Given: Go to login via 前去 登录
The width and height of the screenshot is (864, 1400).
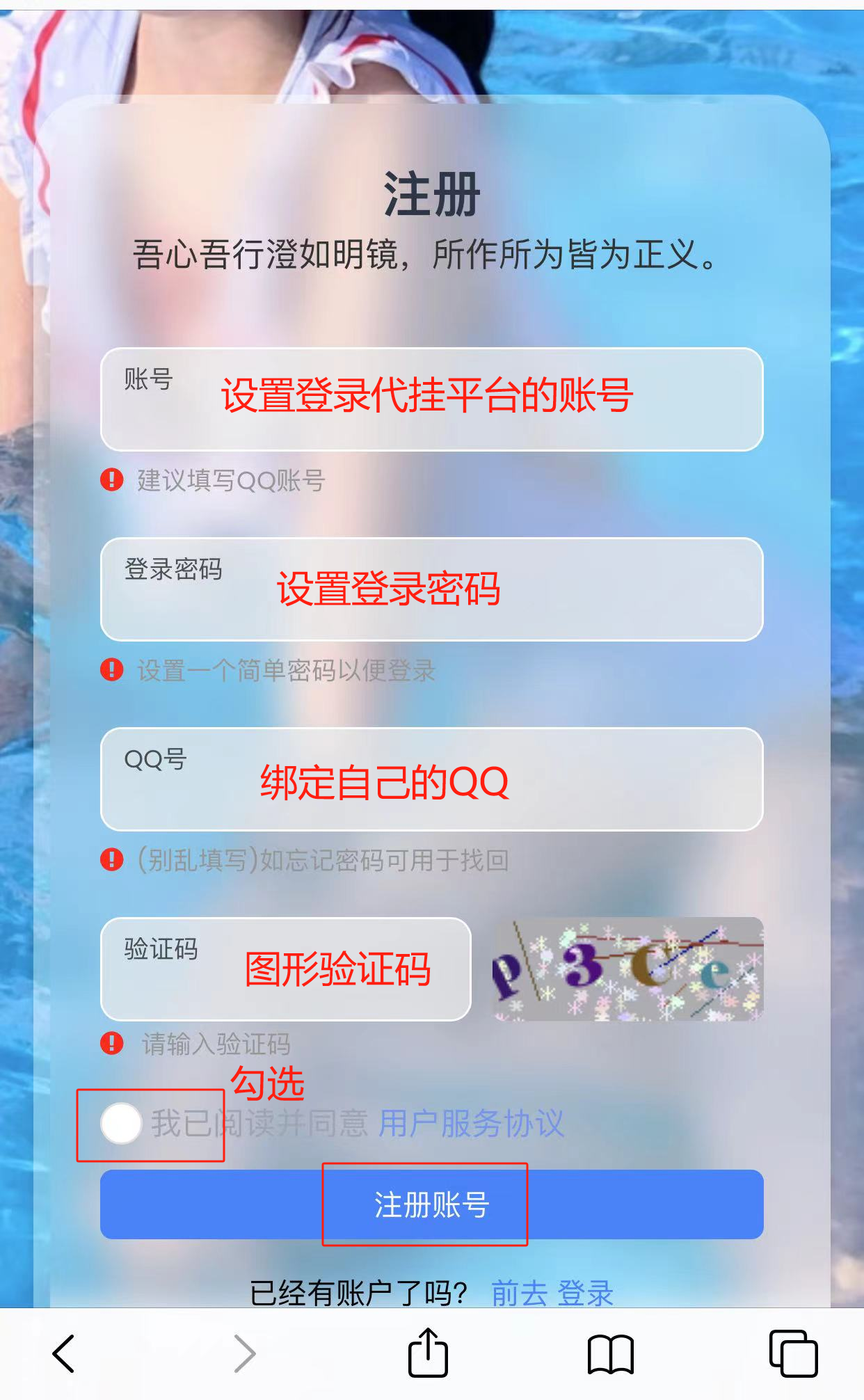Looking at the screenshot, I should [x=552, y=1293].
